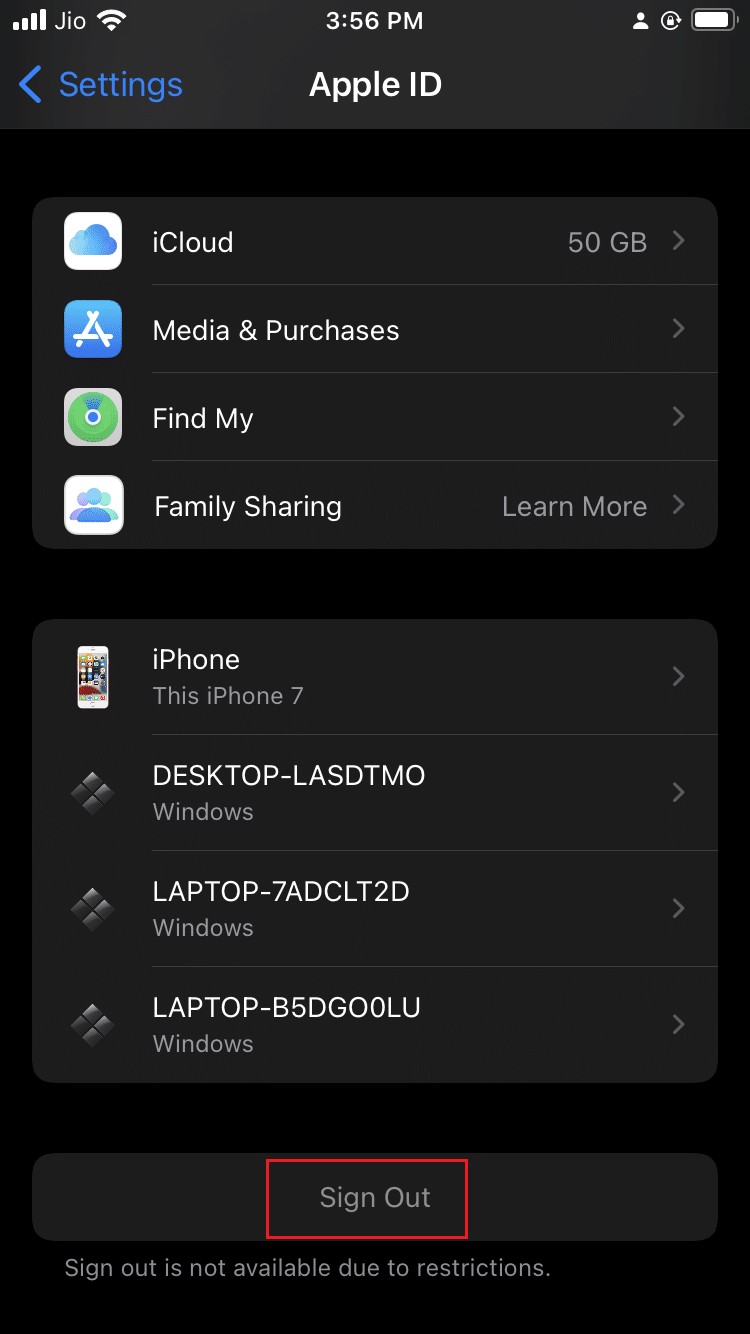The width and height of the screenshot is (750, 1334).
Task: Expand iCloud storage details via its chevron
Action: point(679,241)
